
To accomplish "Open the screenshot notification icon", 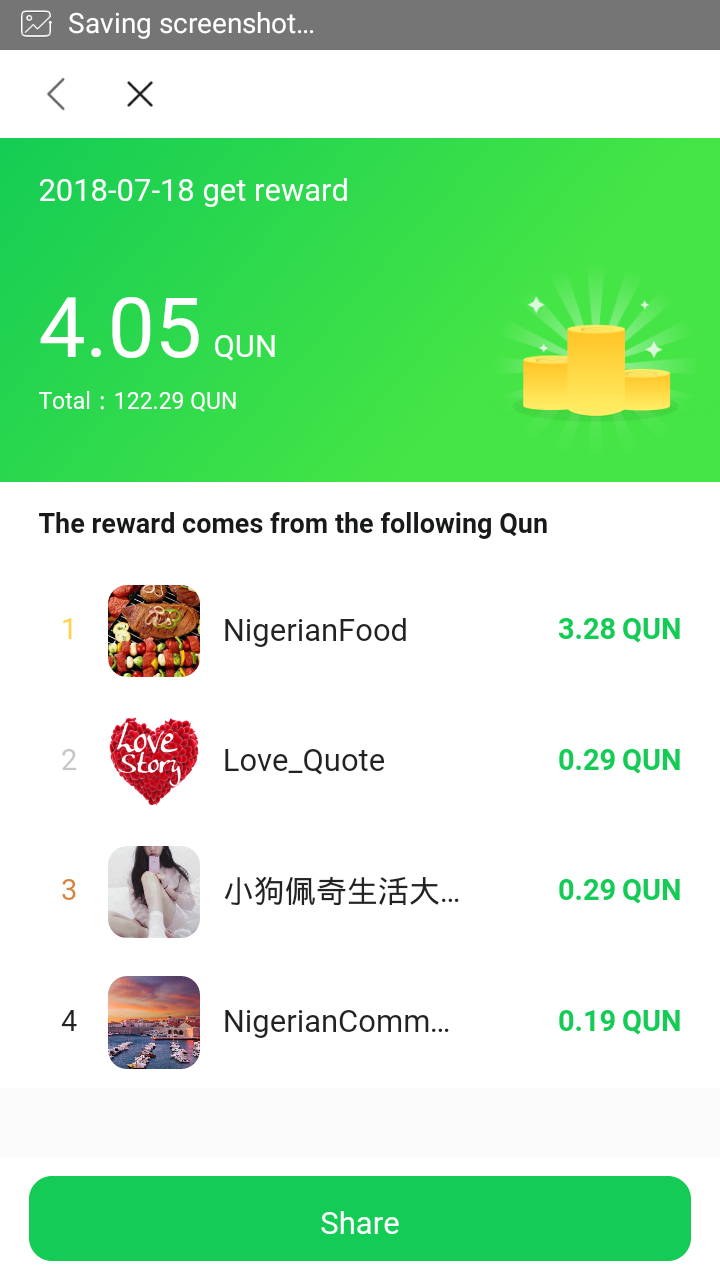I will (x=35, y=23).
